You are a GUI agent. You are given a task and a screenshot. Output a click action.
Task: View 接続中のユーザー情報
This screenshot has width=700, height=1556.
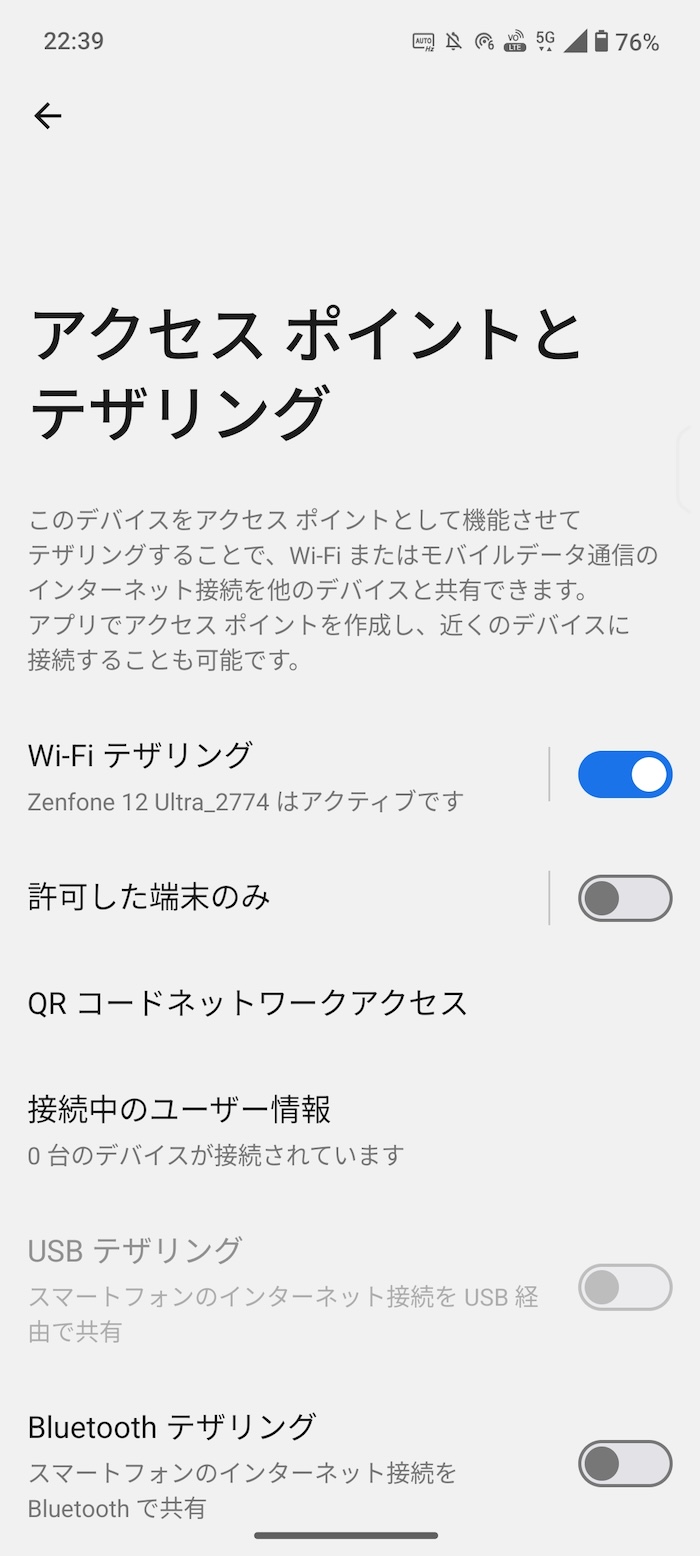pyautogui.click(x=350, y=1130)
